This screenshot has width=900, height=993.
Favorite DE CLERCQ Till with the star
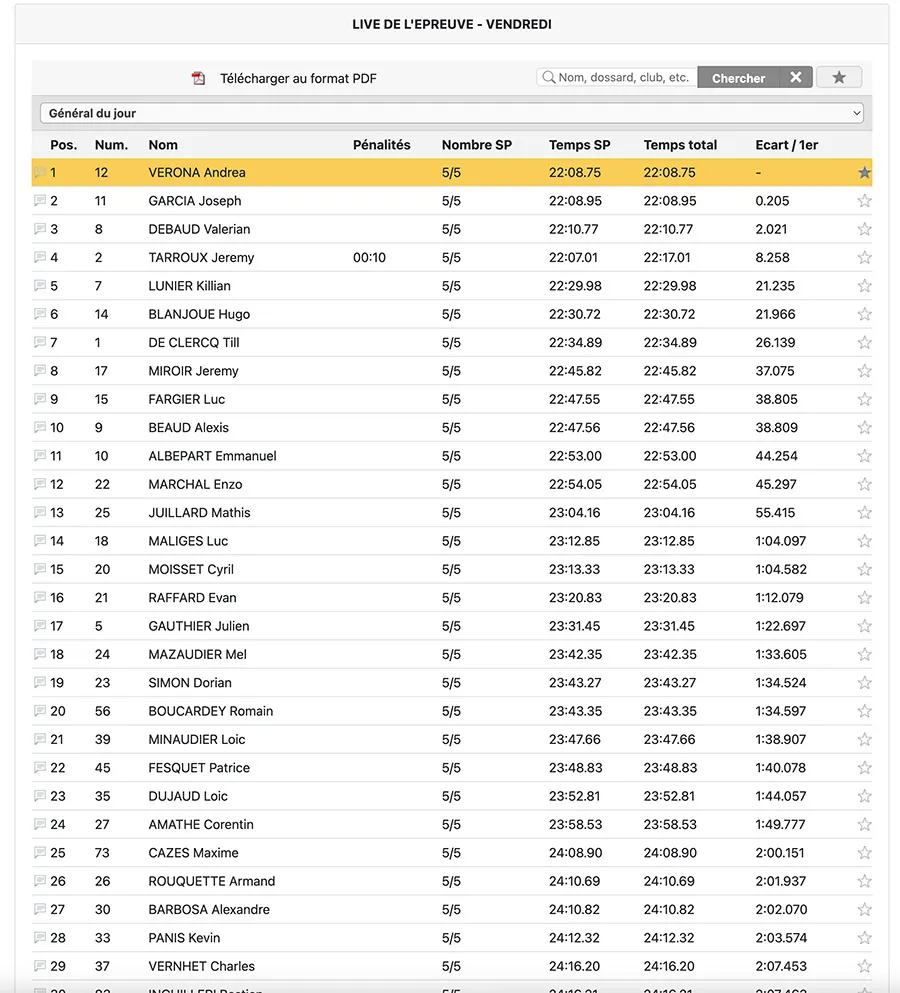click(x=864, y=343)
